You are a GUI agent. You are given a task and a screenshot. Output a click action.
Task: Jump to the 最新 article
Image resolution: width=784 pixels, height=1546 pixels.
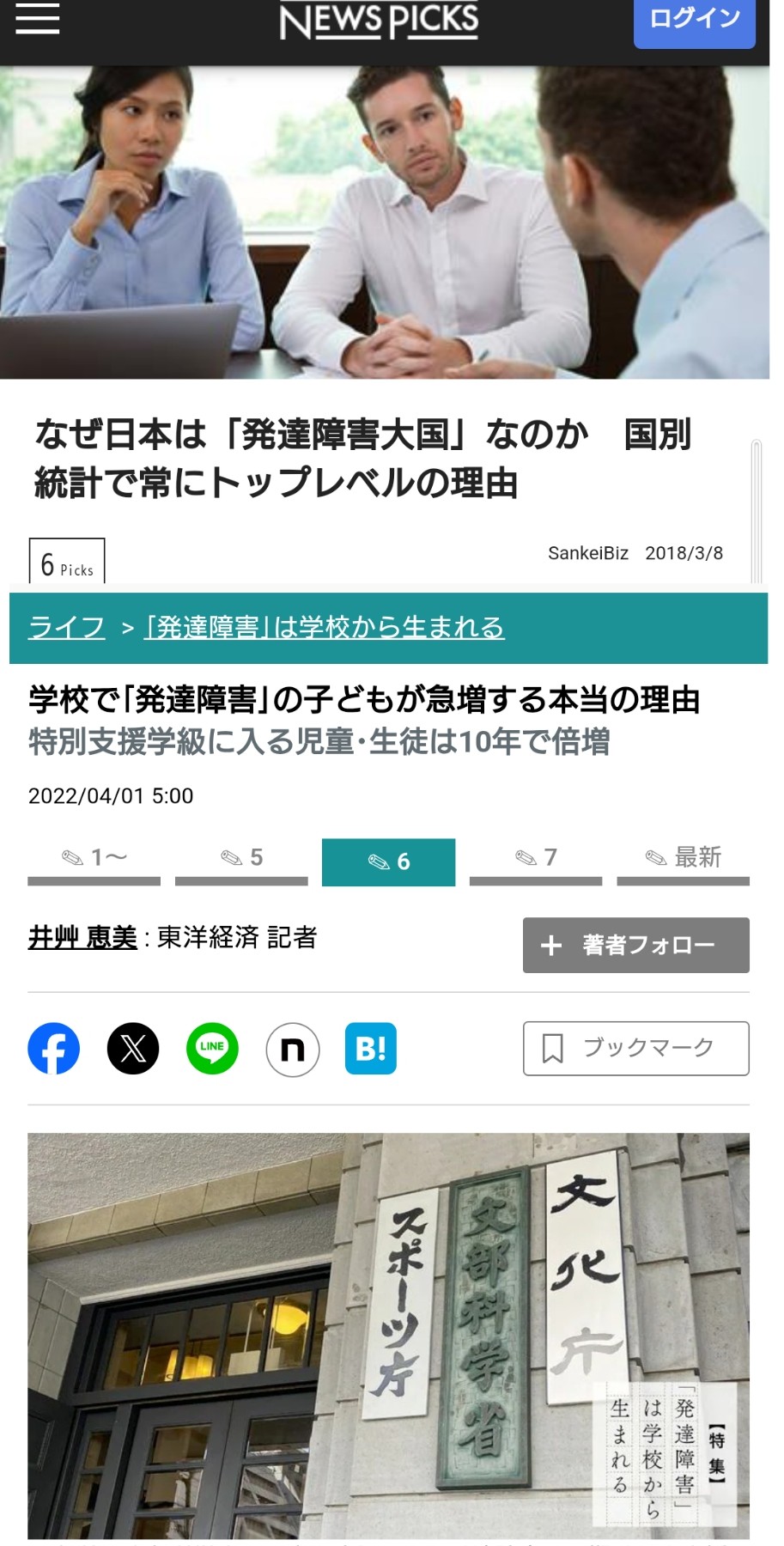point(684,861)
